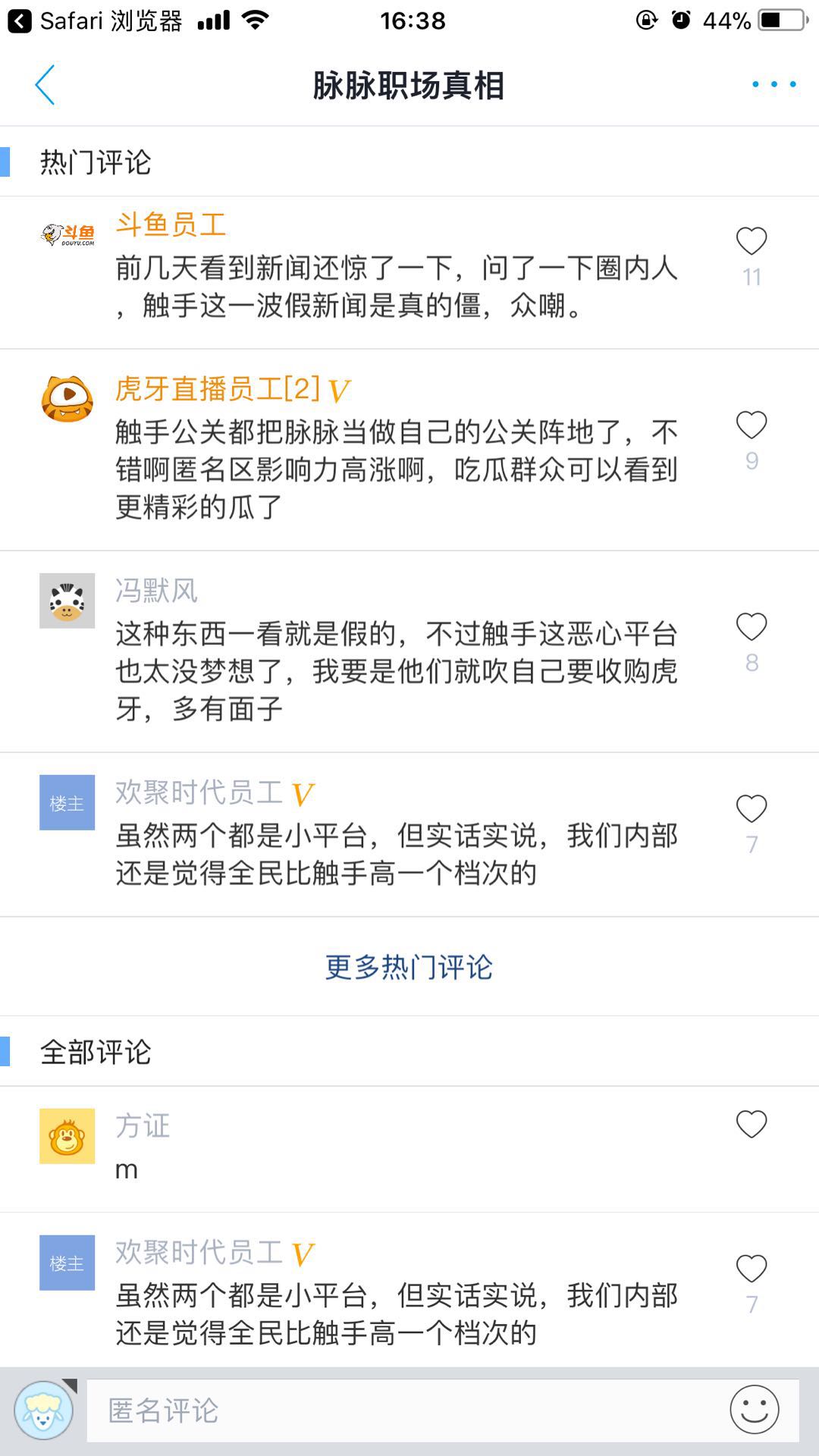Image resolution: width=819 pixels, height=1456 pixels.
Task: Like 方证's comment
Action: pos(752,1124)
